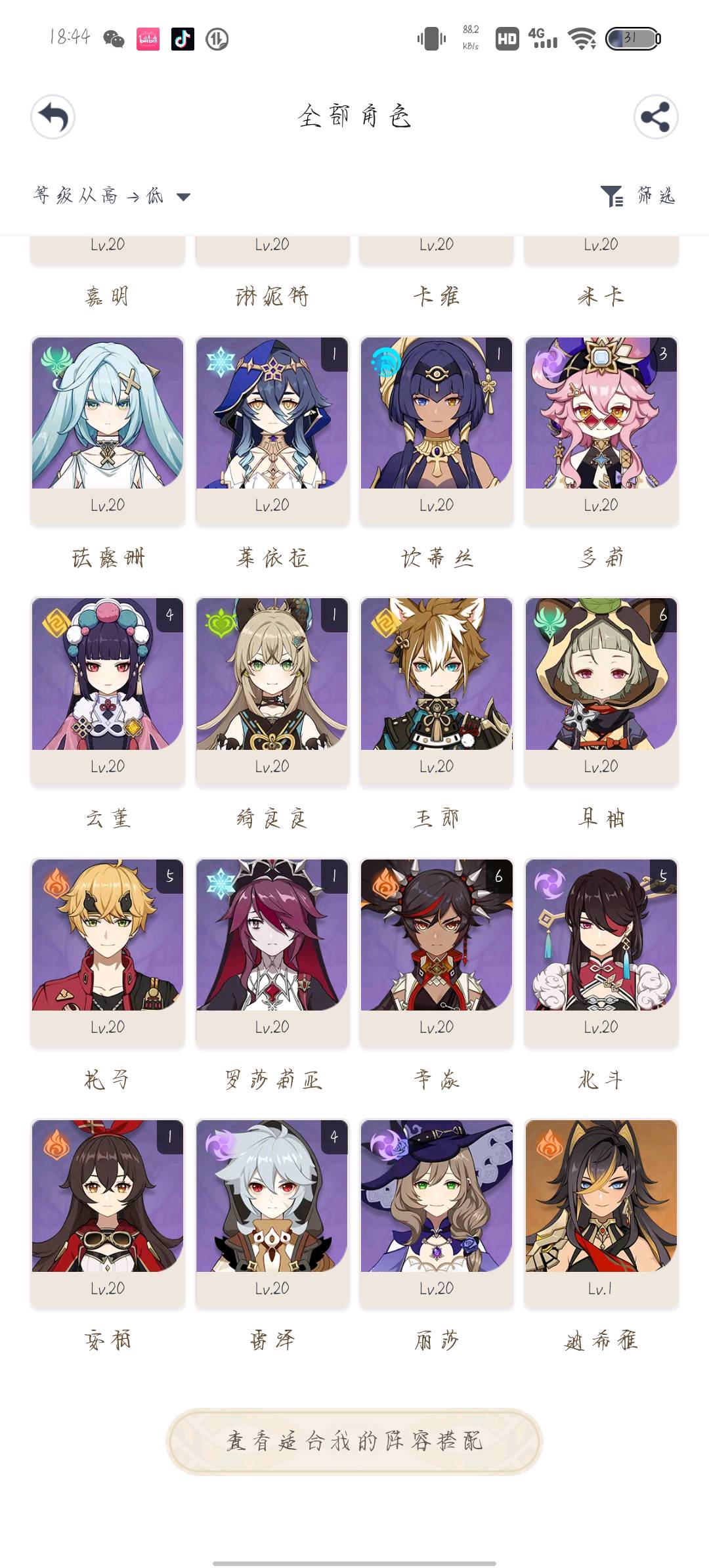This screenshot has width=709, height=1568.
Task: Open the 等级从高→低 sort dropdown
Action: coord(112,196)
